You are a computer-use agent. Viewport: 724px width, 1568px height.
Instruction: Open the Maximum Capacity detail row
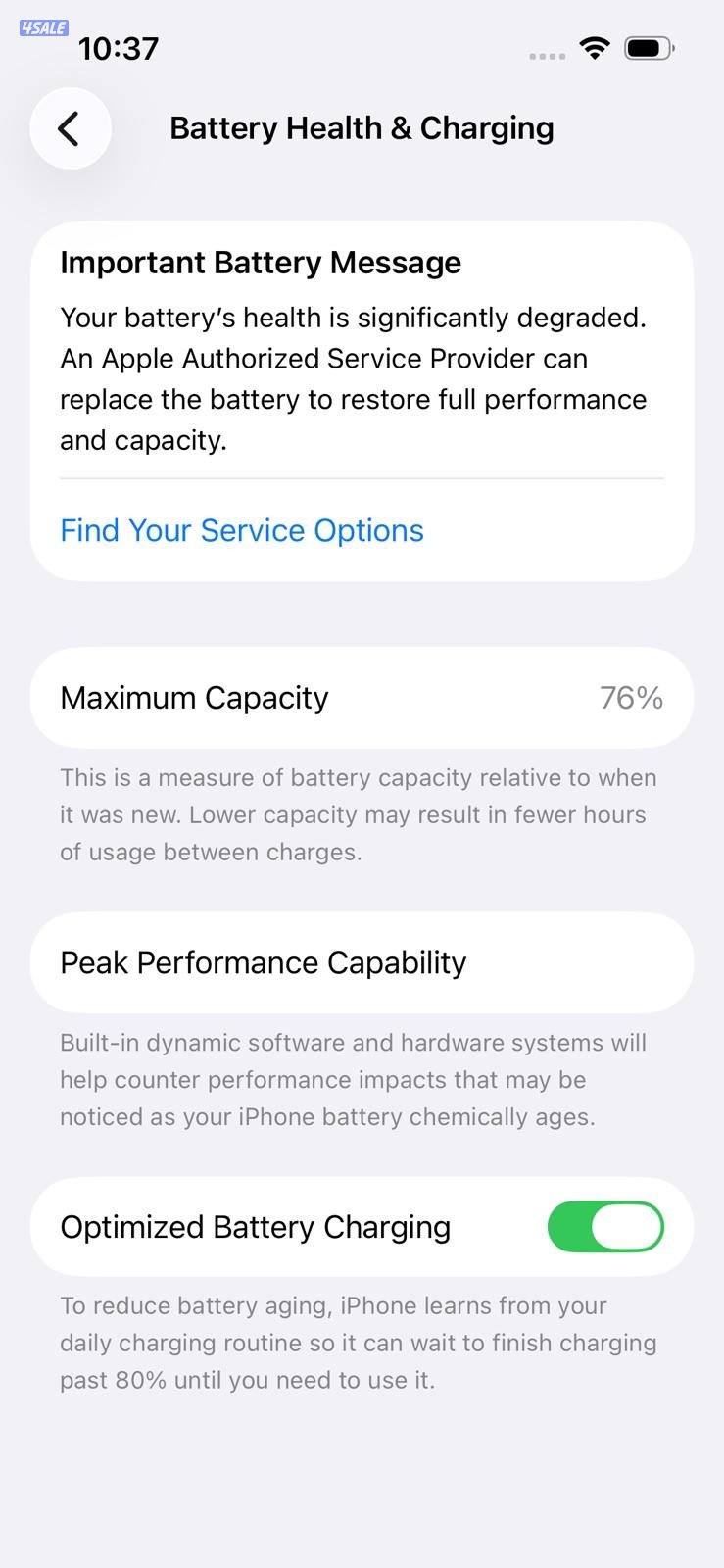362,697
